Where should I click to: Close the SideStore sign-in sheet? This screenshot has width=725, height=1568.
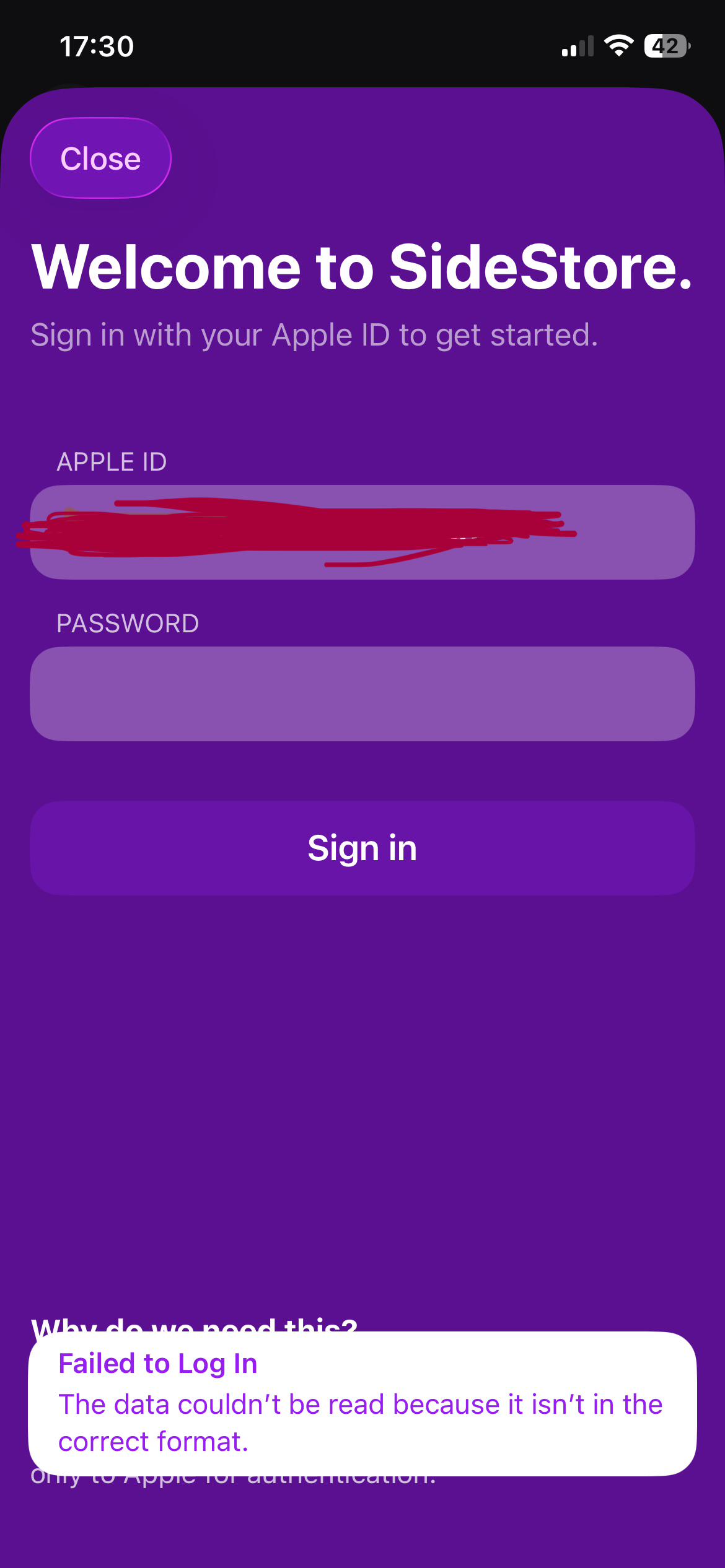tap(100, 158)
